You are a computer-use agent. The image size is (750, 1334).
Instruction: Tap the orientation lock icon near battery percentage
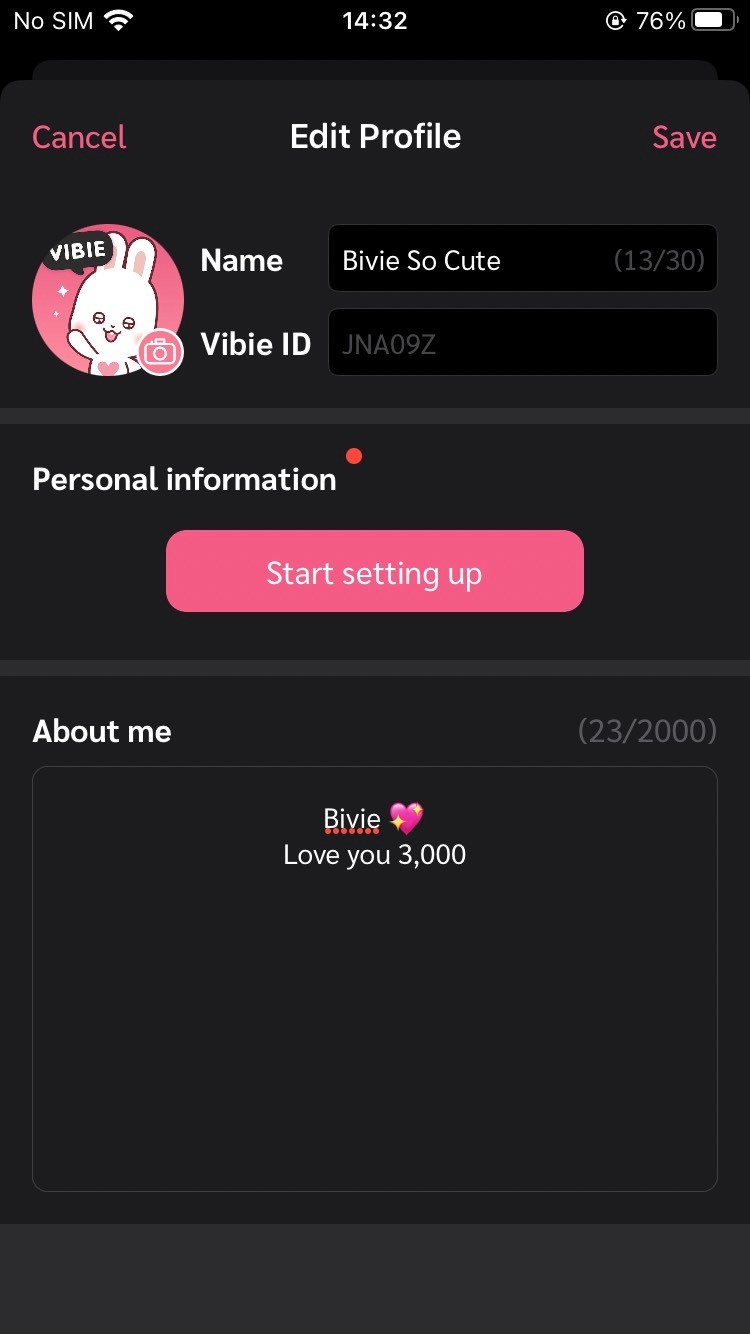618,20
